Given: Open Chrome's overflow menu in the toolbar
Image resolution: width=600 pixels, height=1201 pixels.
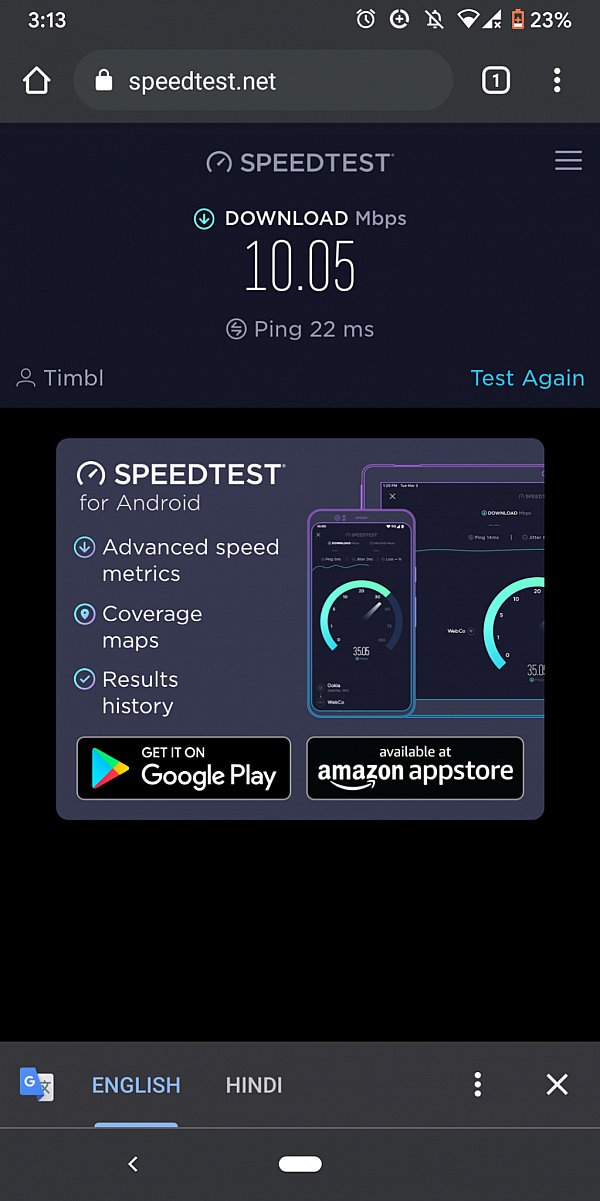Looking at the screenshot, I should (557, 81).
